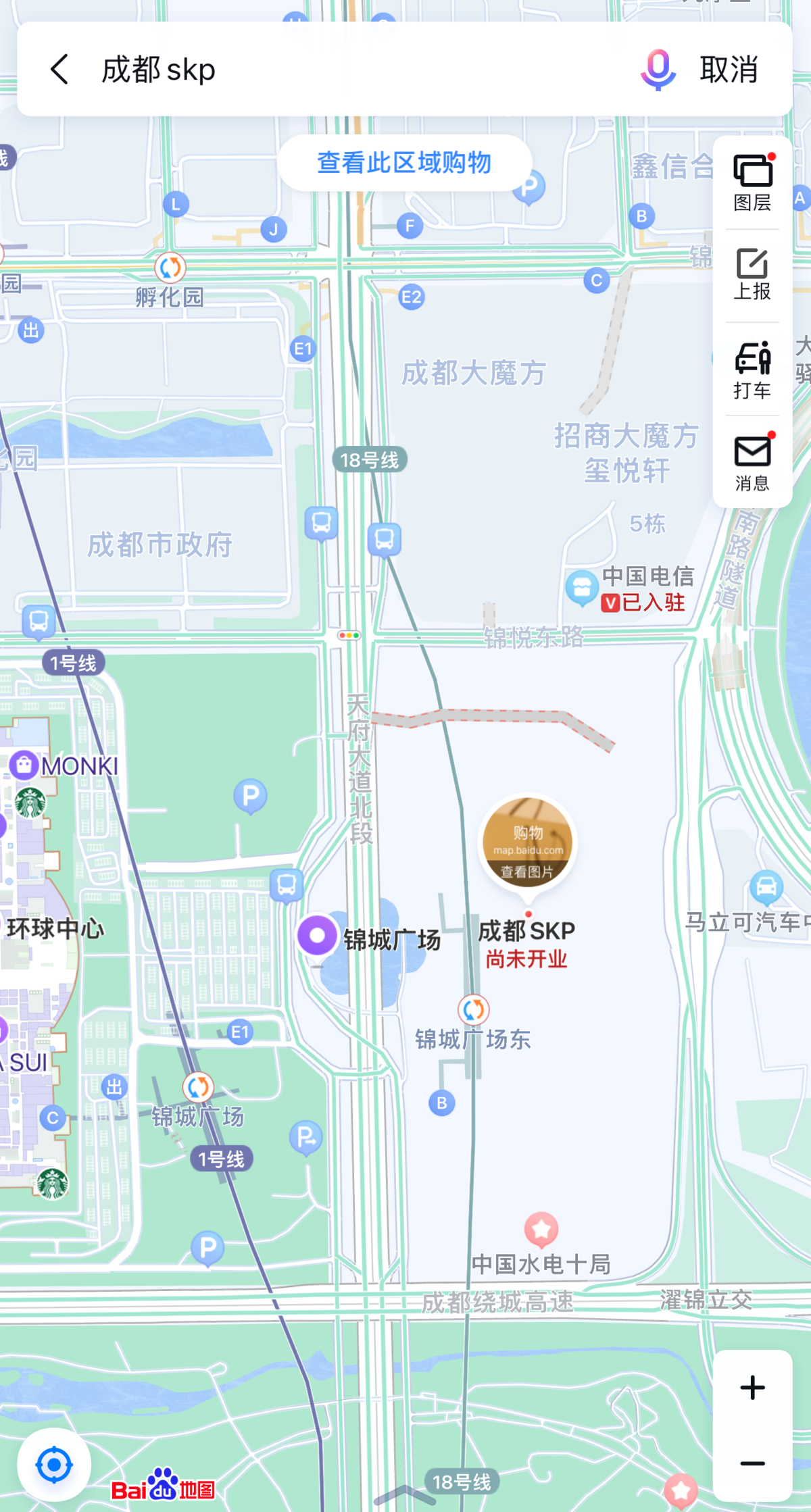811x1512 pixels.
Task: Select the 孵化园 metro station marker
Action: (170, 268)
